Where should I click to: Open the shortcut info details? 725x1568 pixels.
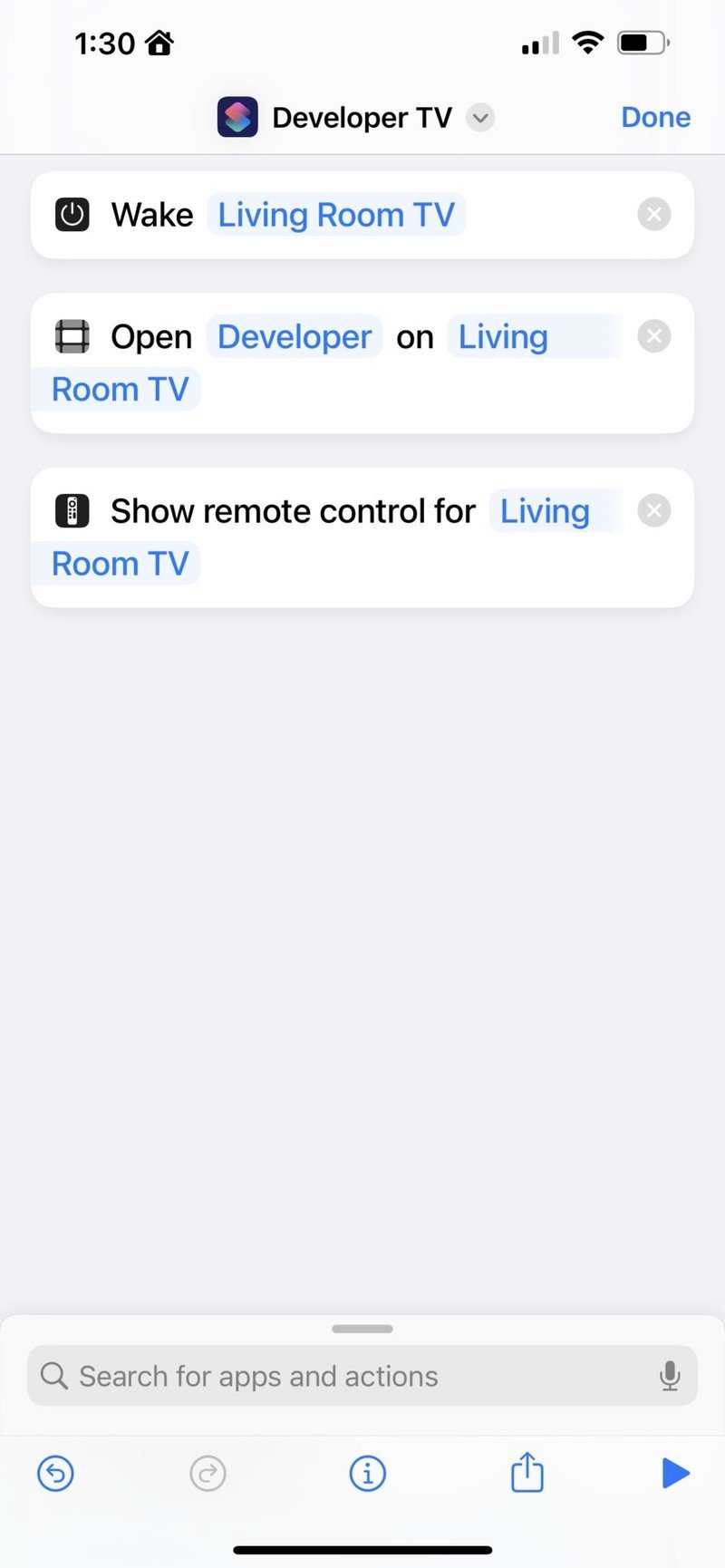[x=367, y=1473]
